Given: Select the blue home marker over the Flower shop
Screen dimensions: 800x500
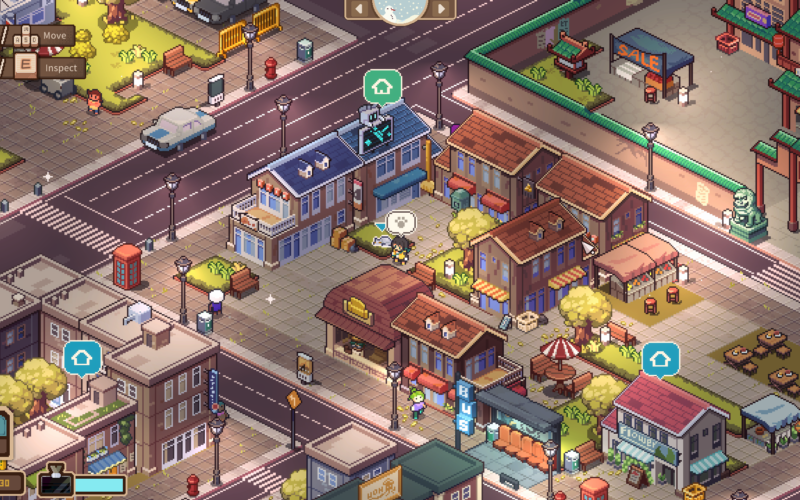Looking at the screenshot, I should point(660,359).
